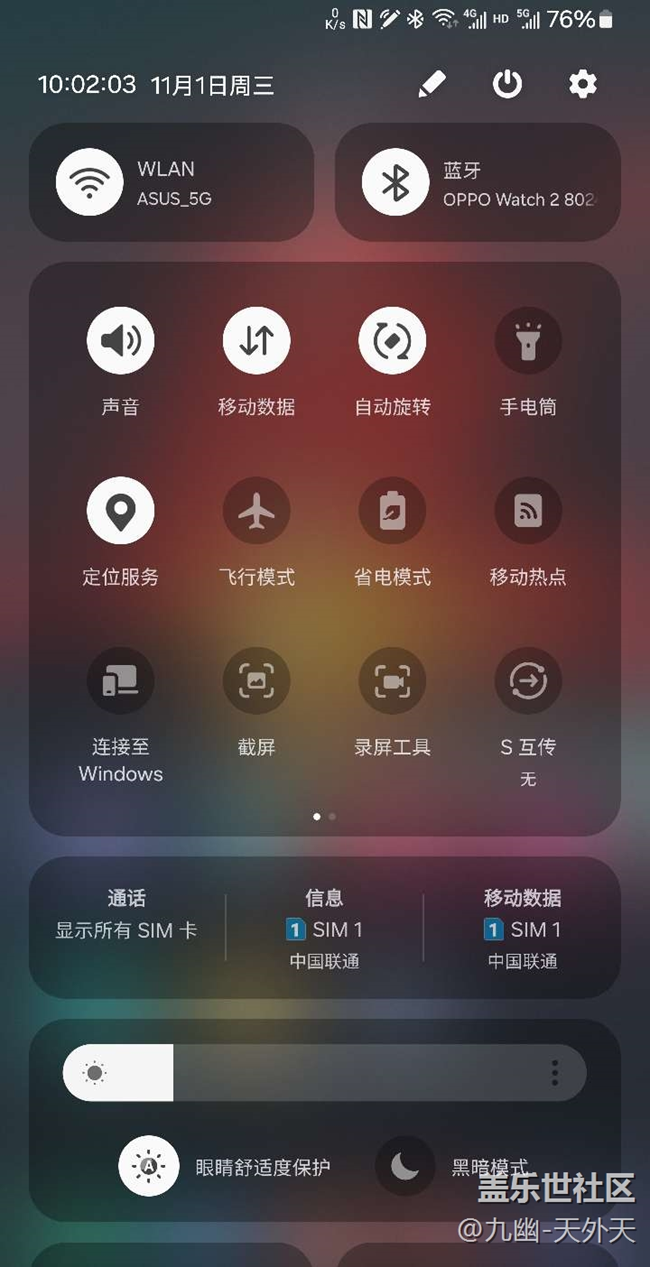Open the power menu

(508, 85)
